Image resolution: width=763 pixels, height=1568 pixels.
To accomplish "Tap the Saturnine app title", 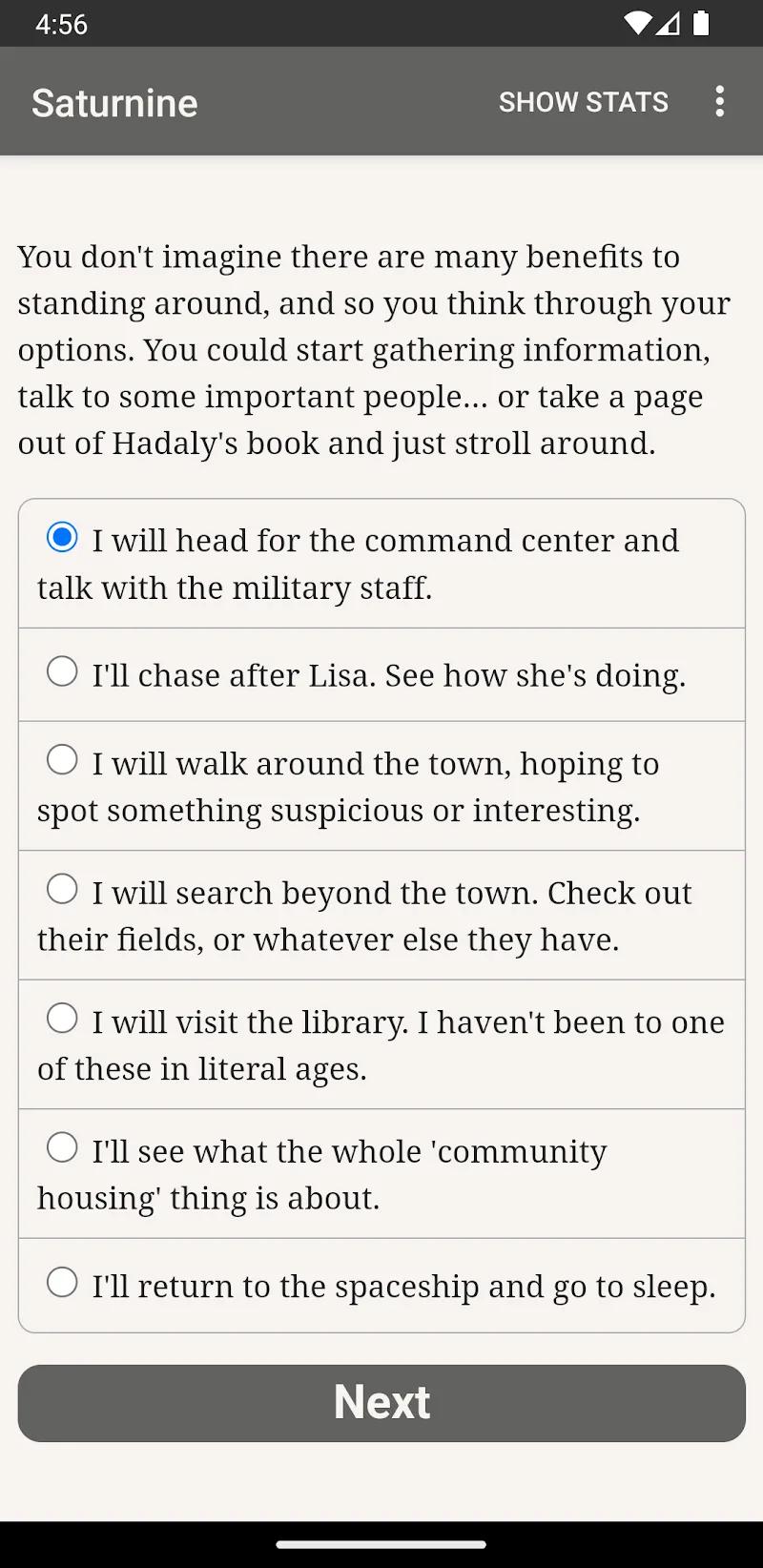I will coord(113,102).
